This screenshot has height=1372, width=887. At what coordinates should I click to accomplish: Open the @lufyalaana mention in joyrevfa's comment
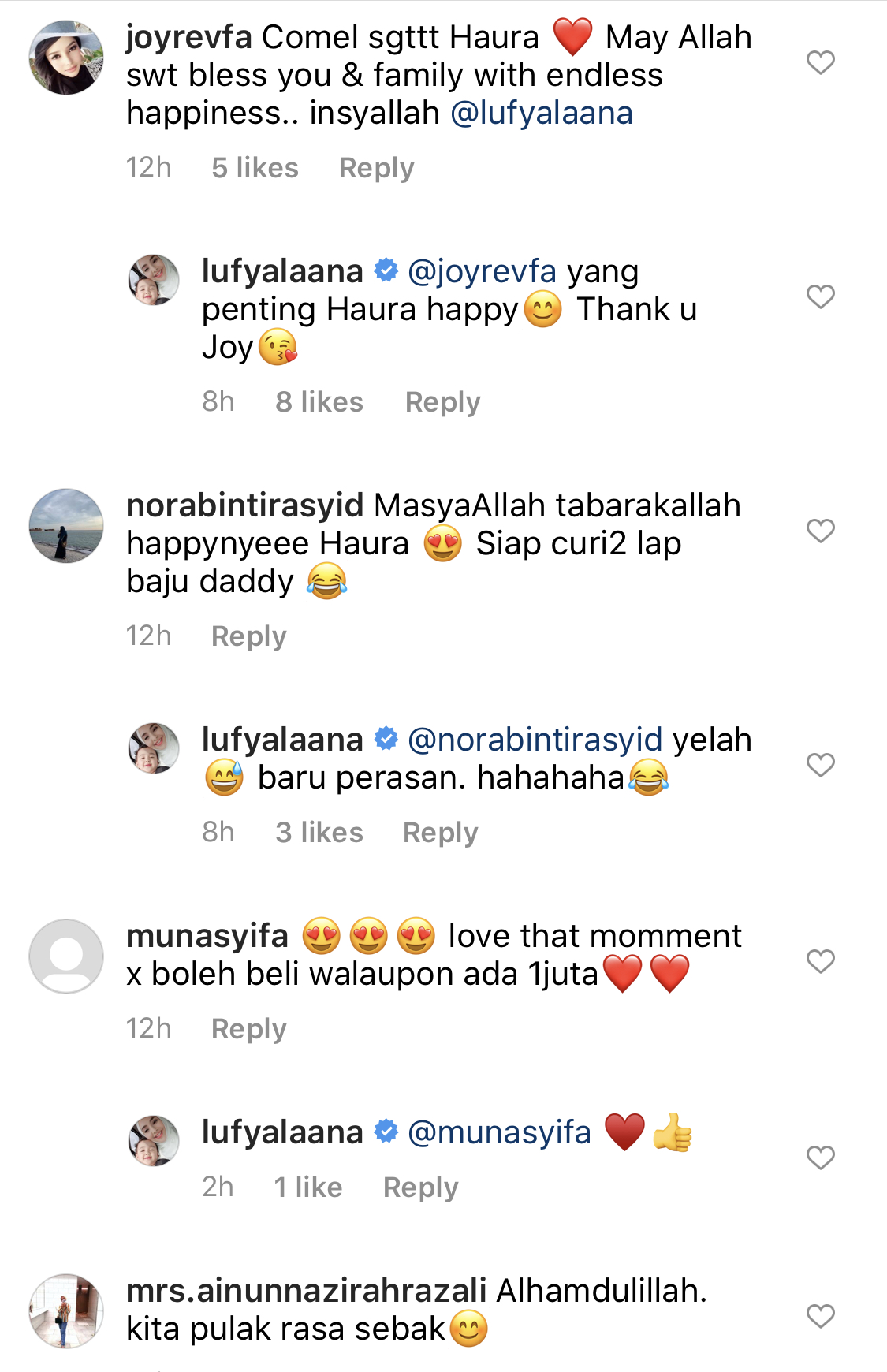[x=541, y=114]
